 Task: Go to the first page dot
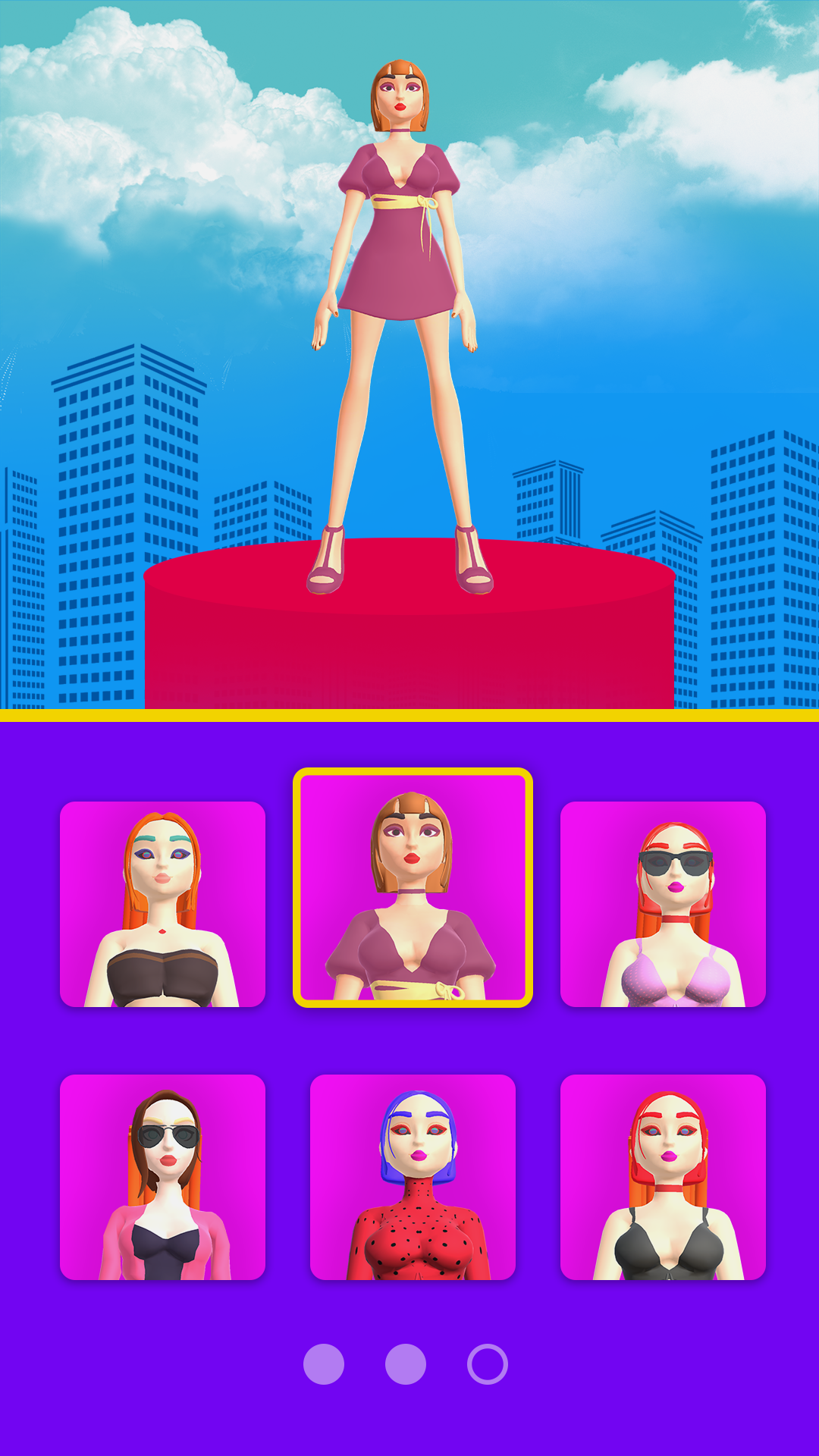pos(324,1364)
